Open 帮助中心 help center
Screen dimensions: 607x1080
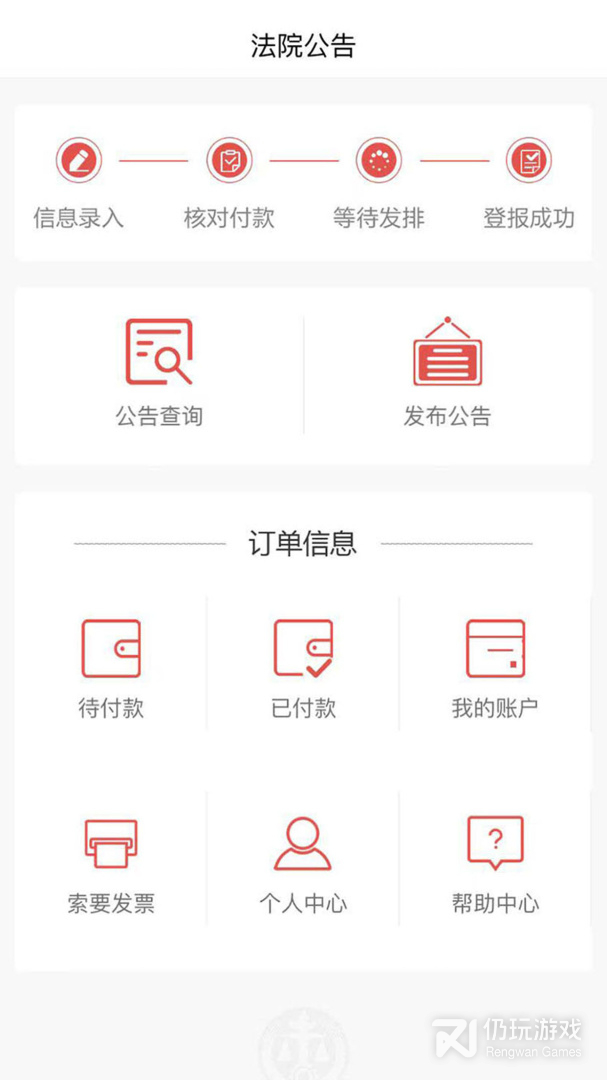[495, 864]
